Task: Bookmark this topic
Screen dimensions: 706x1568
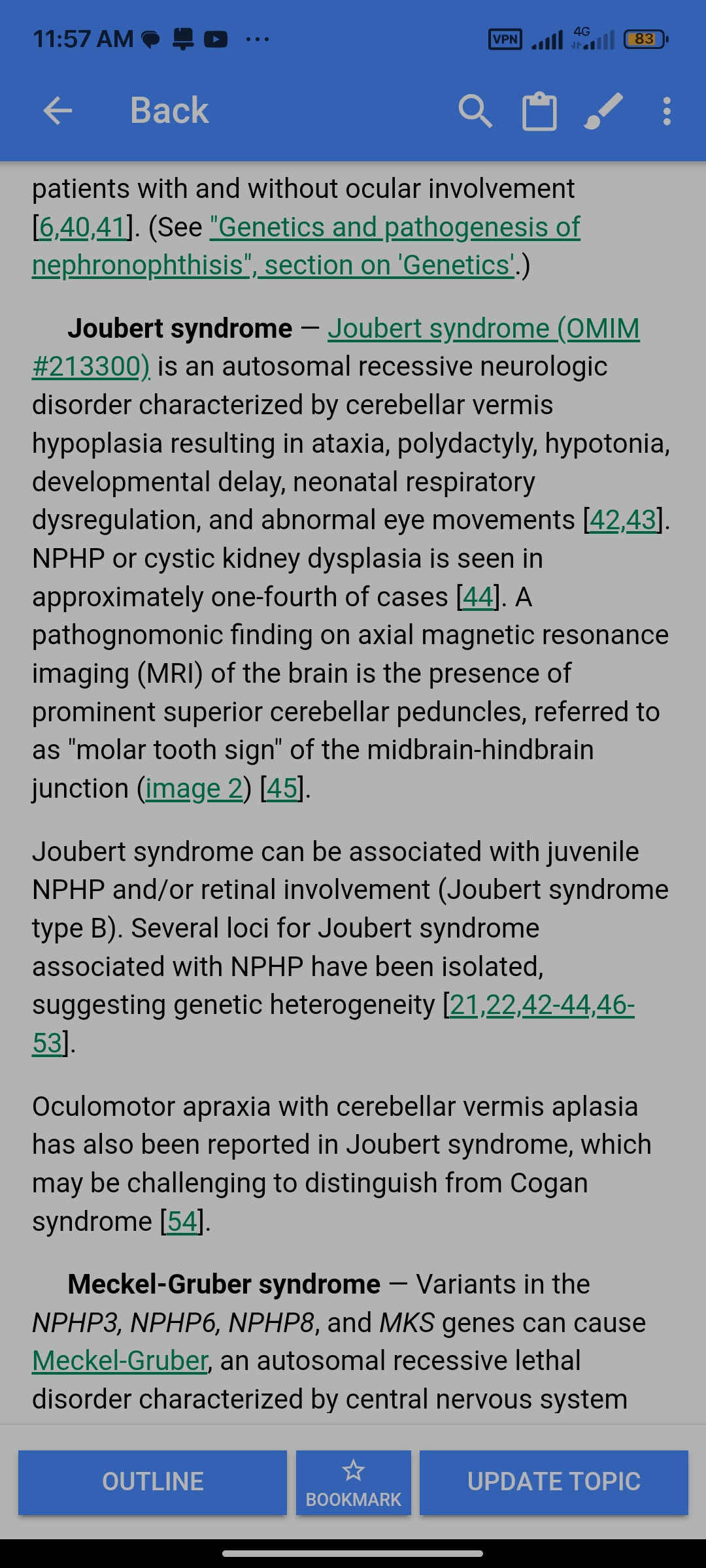Action: tap(354, 1482)
